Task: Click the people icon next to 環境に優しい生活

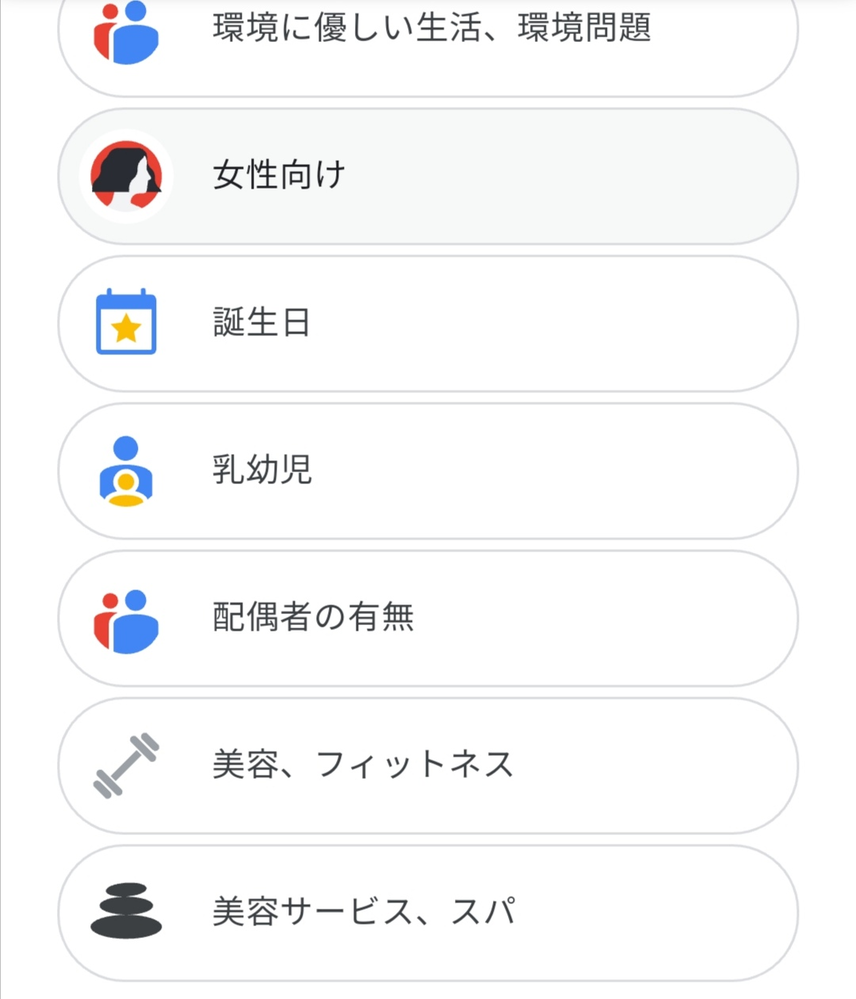Action: (125, 30)
